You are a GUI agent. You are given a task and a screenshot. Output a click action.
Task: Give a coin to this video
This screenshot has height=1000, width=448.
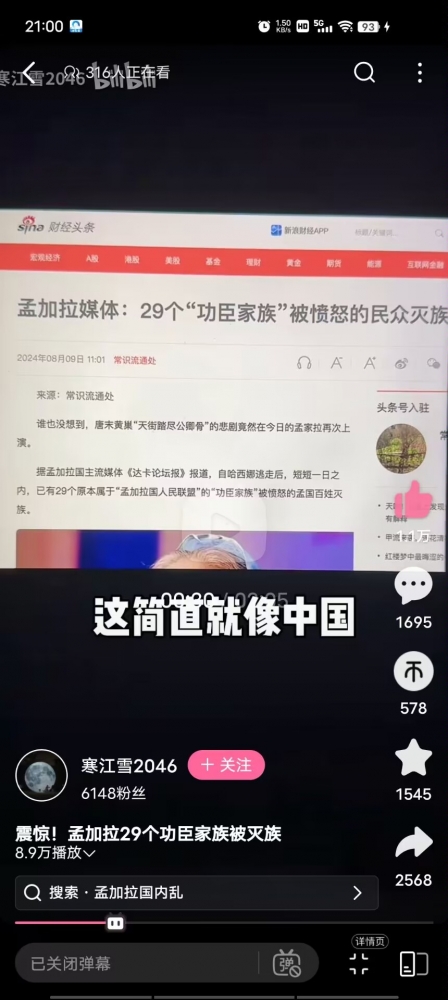(x=414, y=671)
